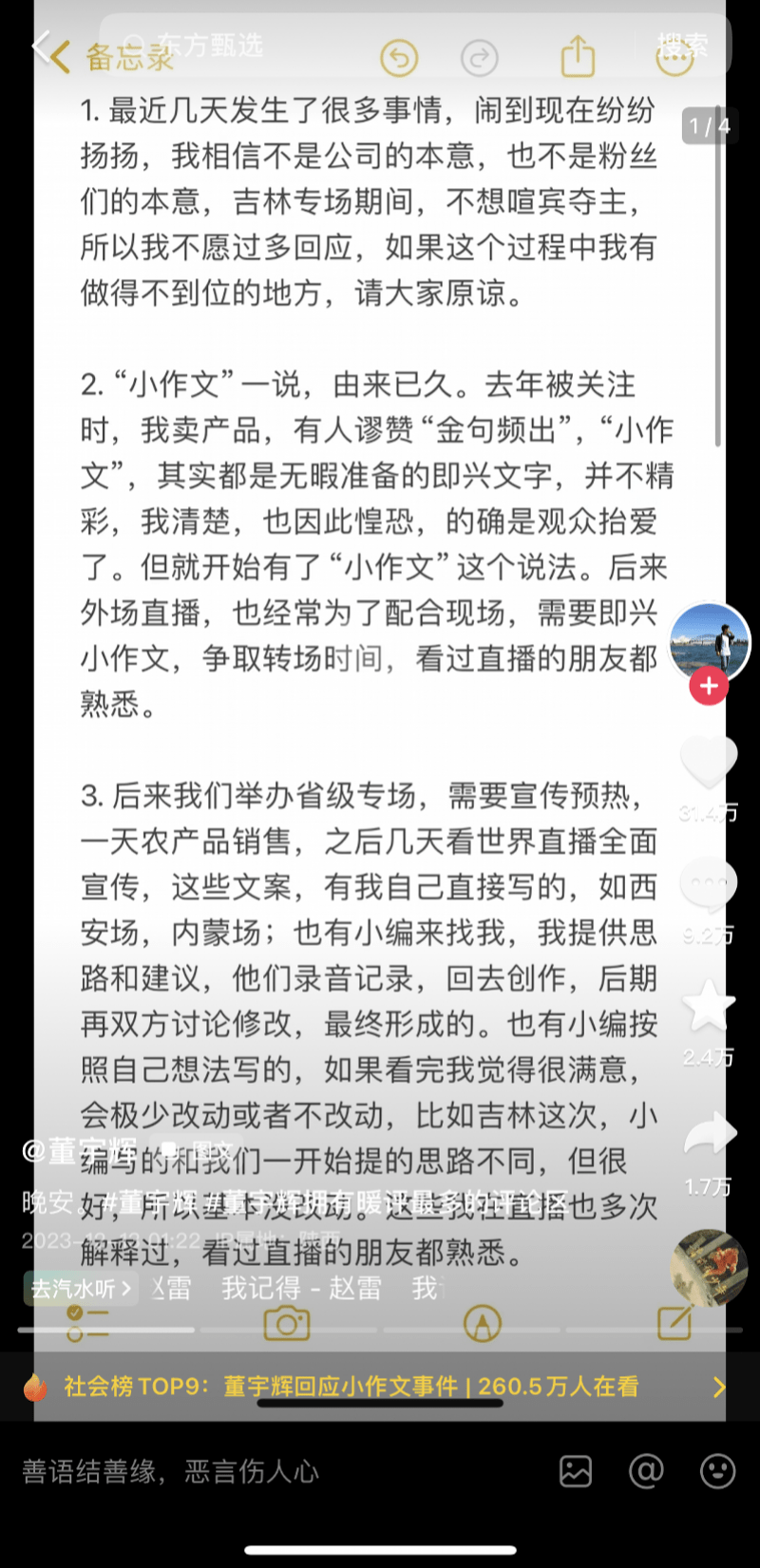This screenshot has height=1568, width=760.
Task: Tap the 搜索 button
Action: 682,45
